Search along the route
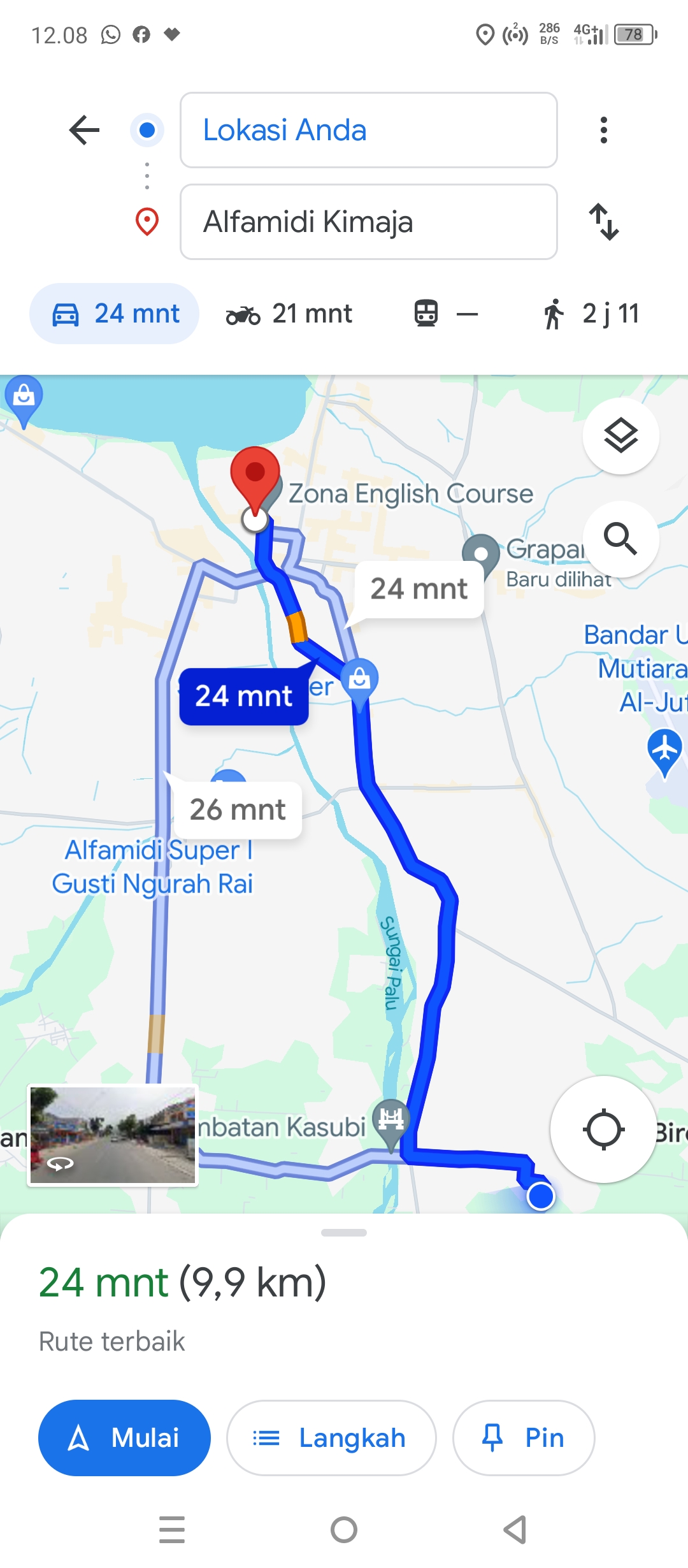688x1568 pixels. (620, 539)
